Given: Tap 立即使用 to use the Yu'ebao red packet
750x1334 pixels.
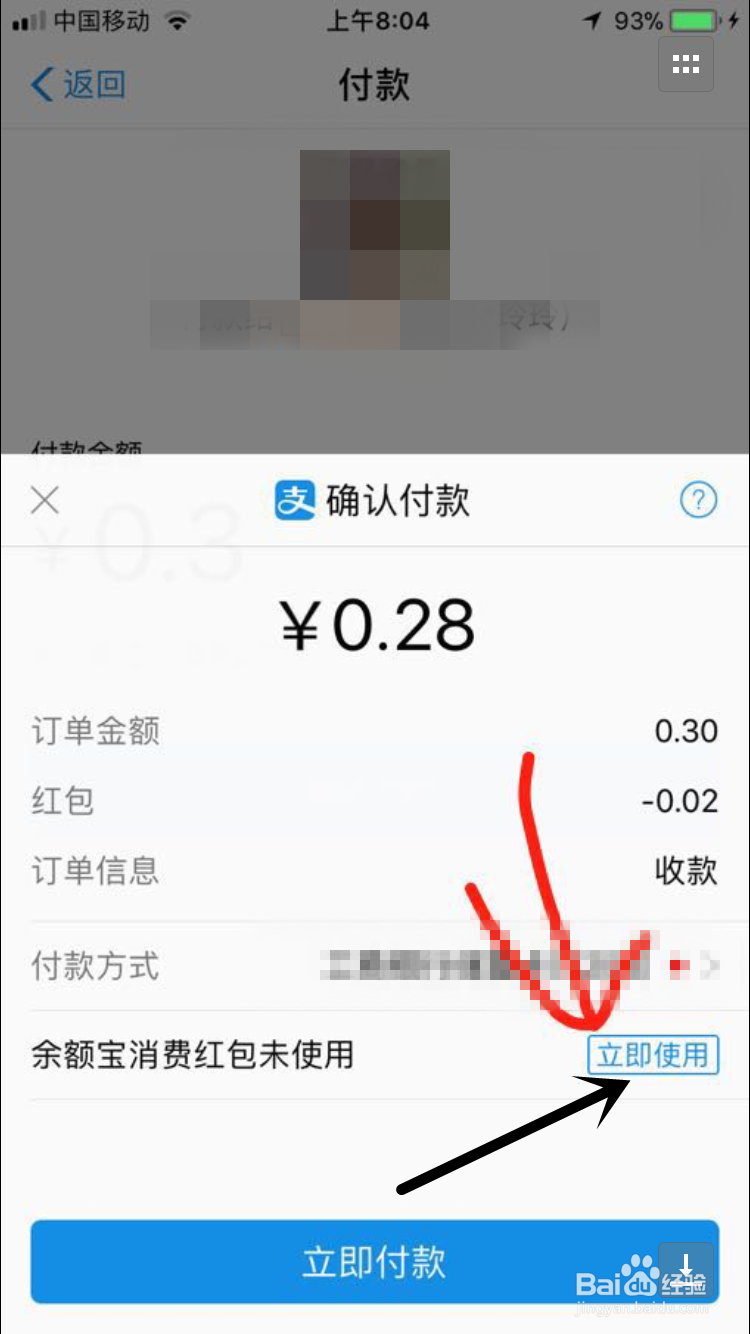Looking at the screenshot, I should [653, 1055].
